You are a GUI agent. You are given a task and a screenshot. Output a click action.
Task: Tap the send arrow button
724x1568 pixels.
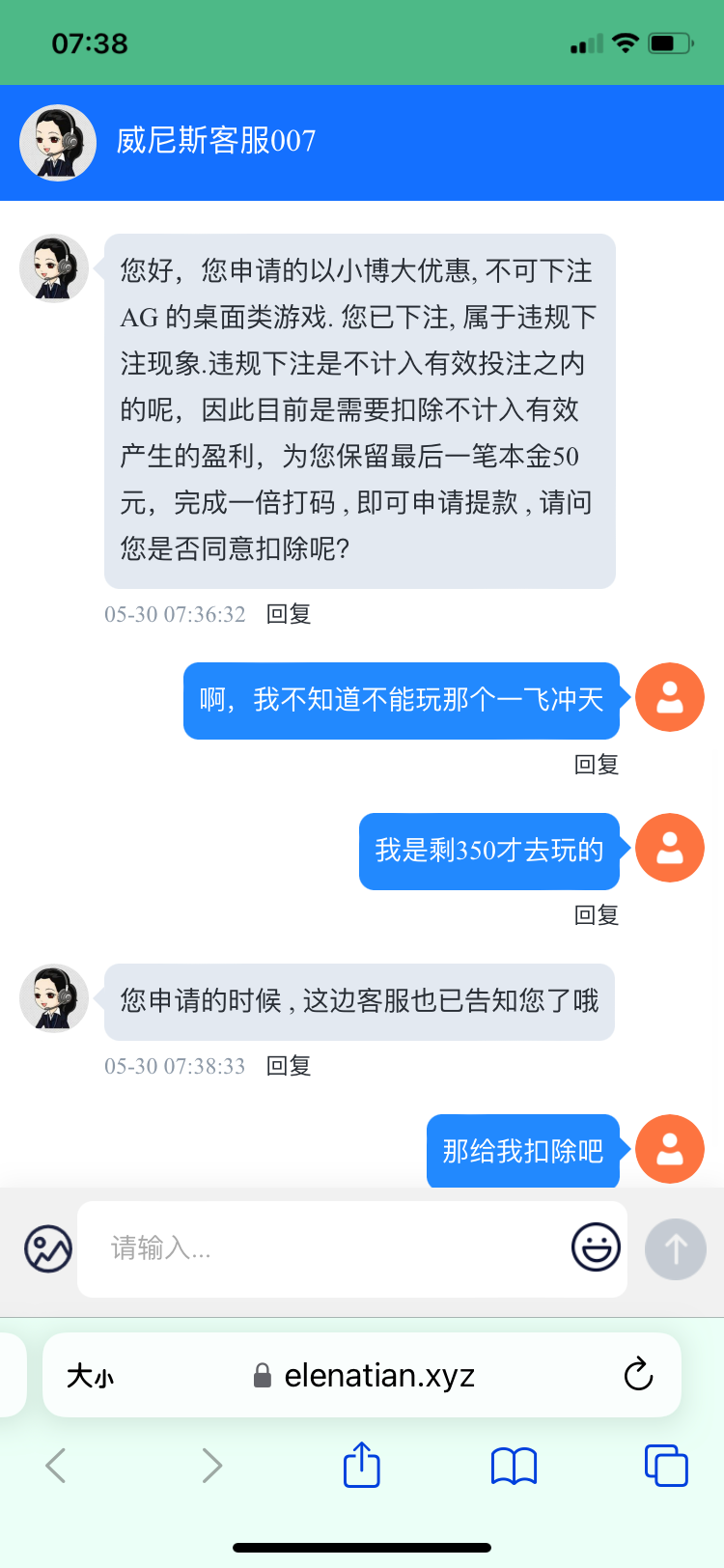[676, 1248]
